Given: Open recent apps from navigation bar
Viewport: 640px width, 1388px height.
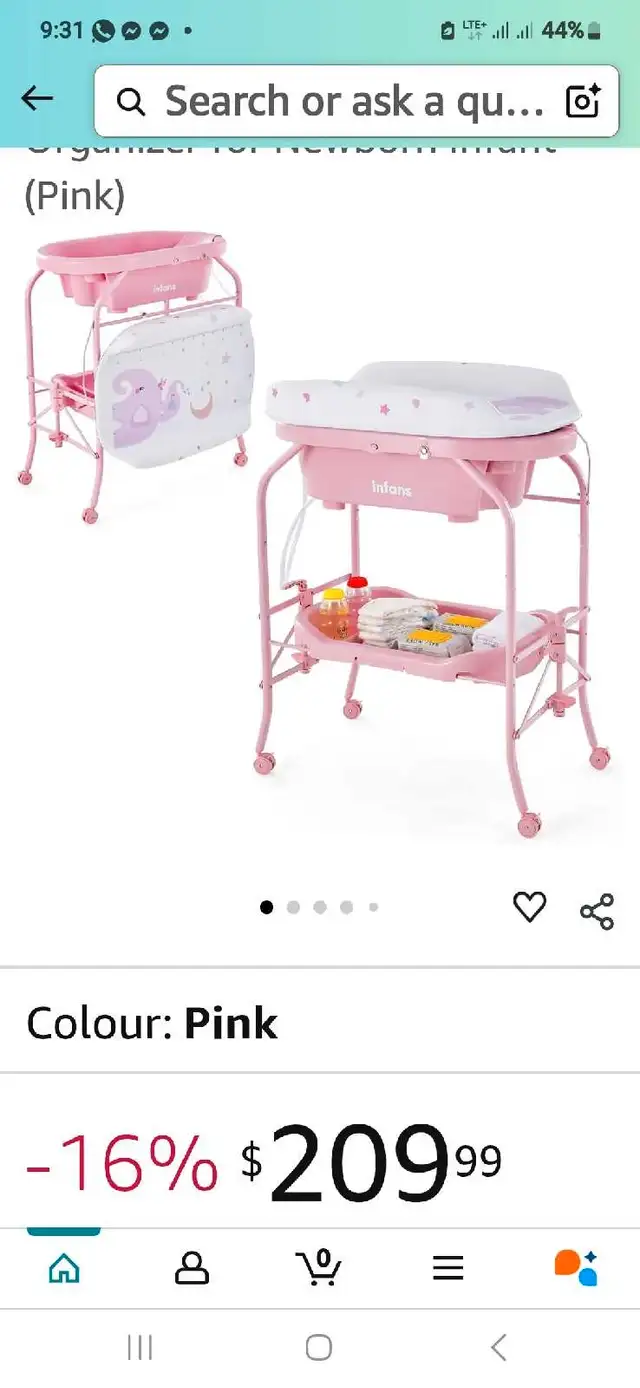Looking at the screenshot, I should (x=140, y=1347).
